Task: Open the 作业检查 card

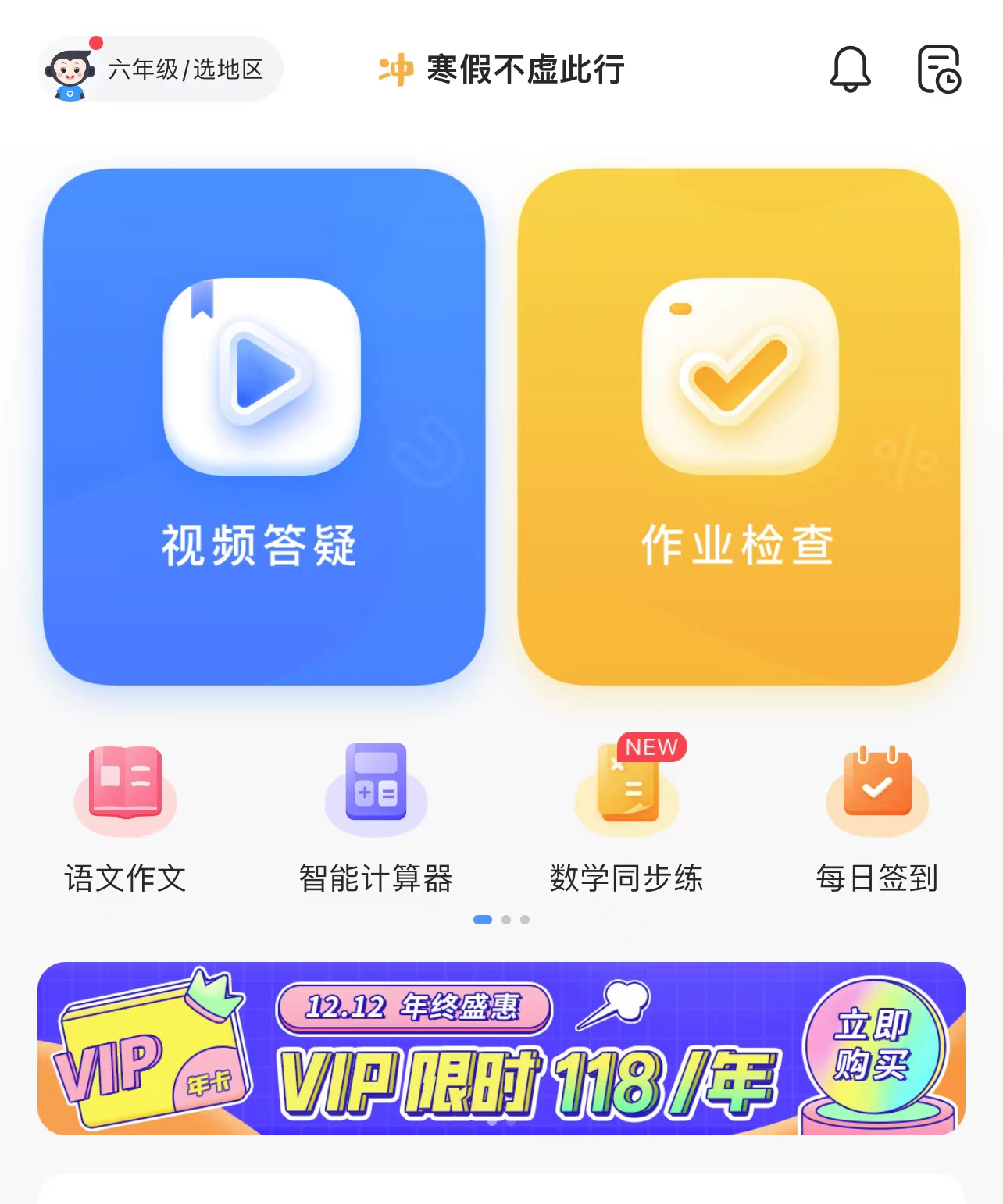Action: (x=738, y=426)
